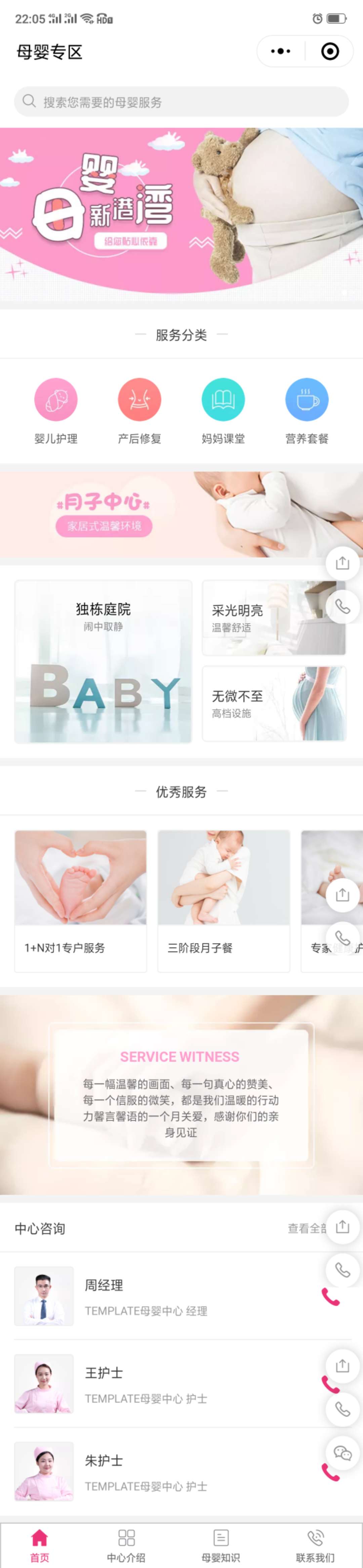The height and width of the screenshot is (1568, 363).
Task: Open the floating WeChat chat button
Action: (x=342, y=1454)
